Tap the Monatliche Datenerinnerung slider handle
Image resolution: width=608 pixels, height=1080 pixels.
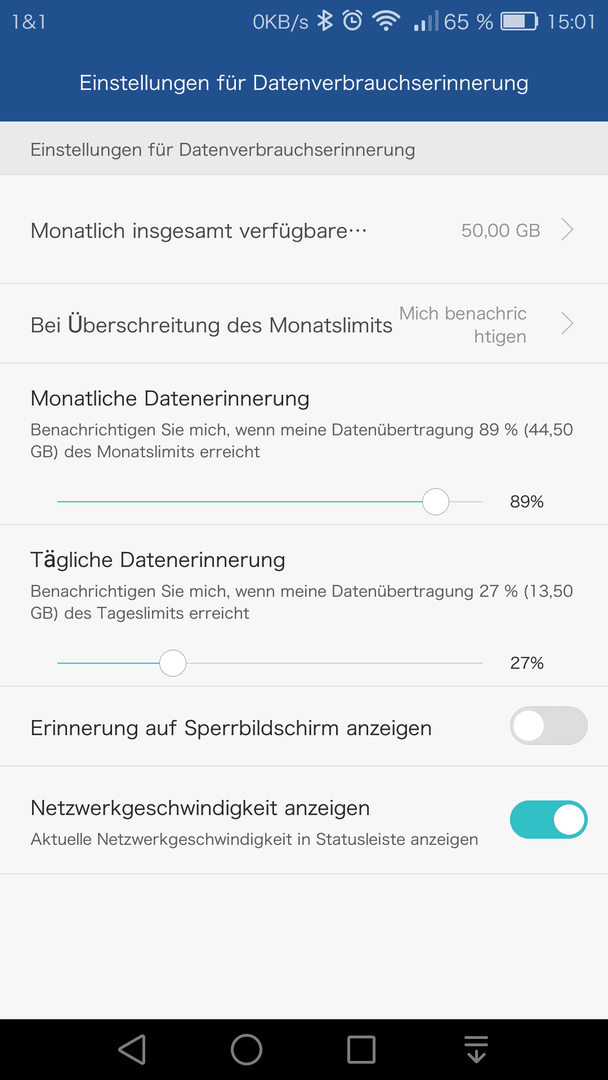(x=435, y=502)
